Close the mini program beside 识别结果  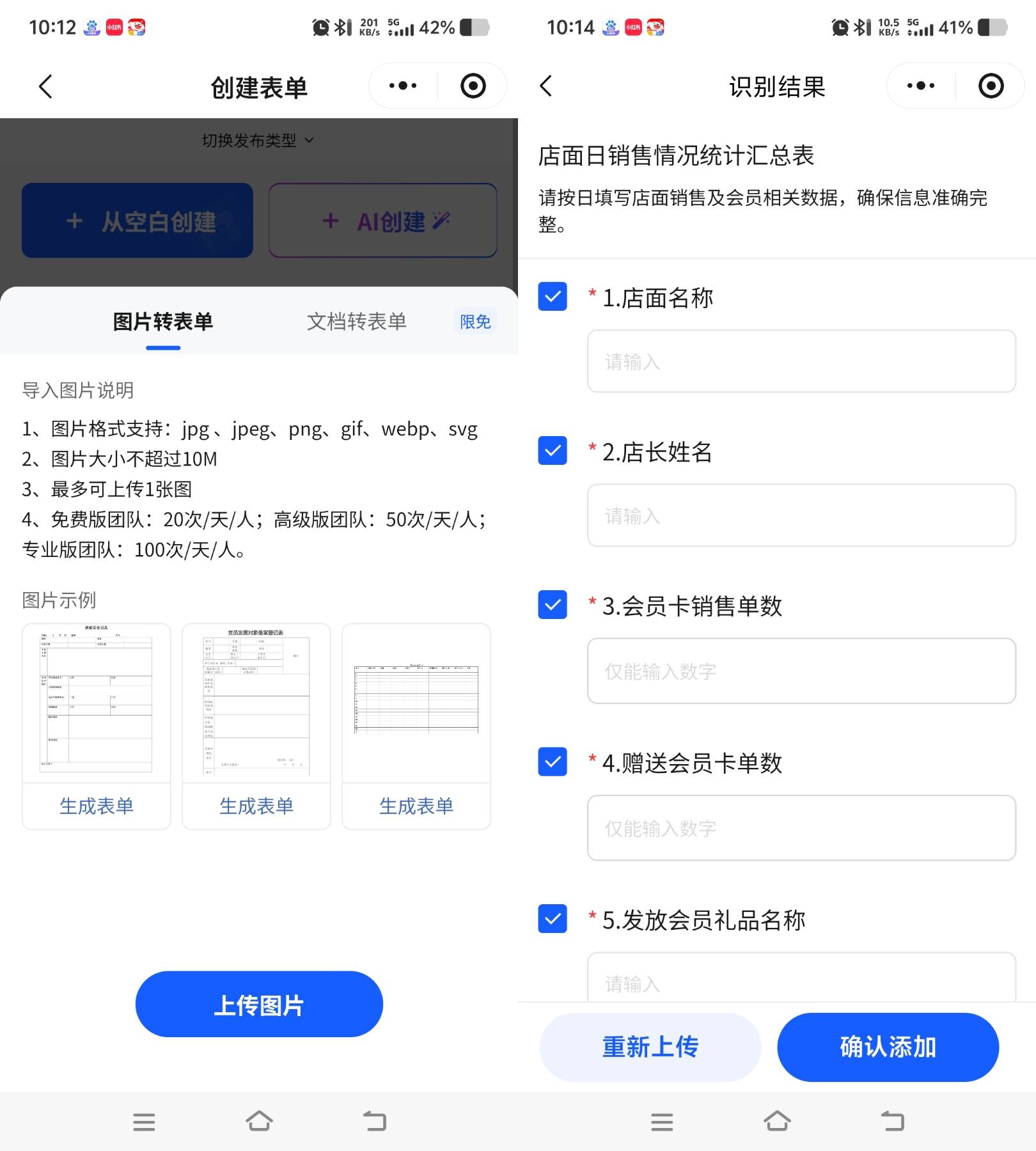tap(991, 86)
